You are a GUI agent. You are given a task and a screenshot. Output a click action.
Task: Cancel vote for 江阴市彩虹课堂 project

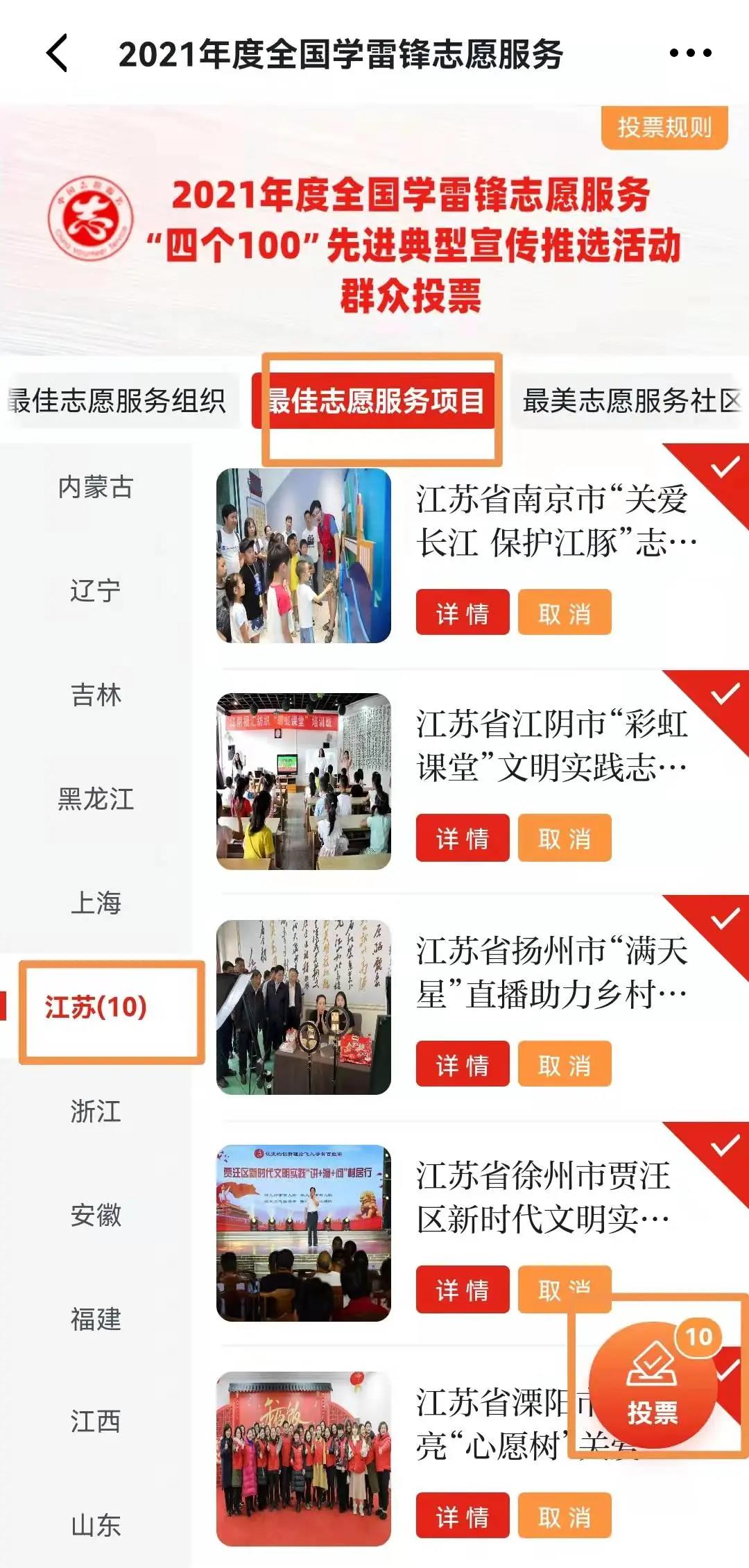(x=565, y=838)
